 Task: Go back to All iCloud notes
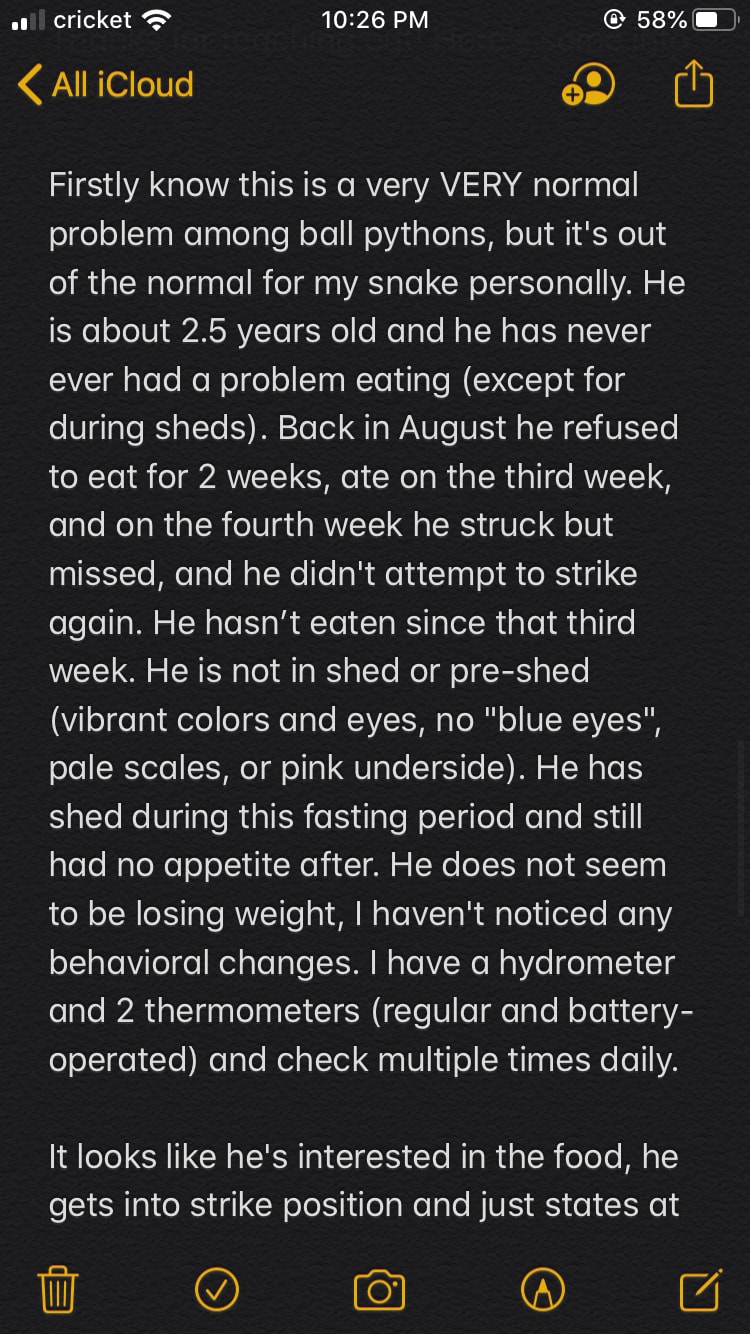105,85
